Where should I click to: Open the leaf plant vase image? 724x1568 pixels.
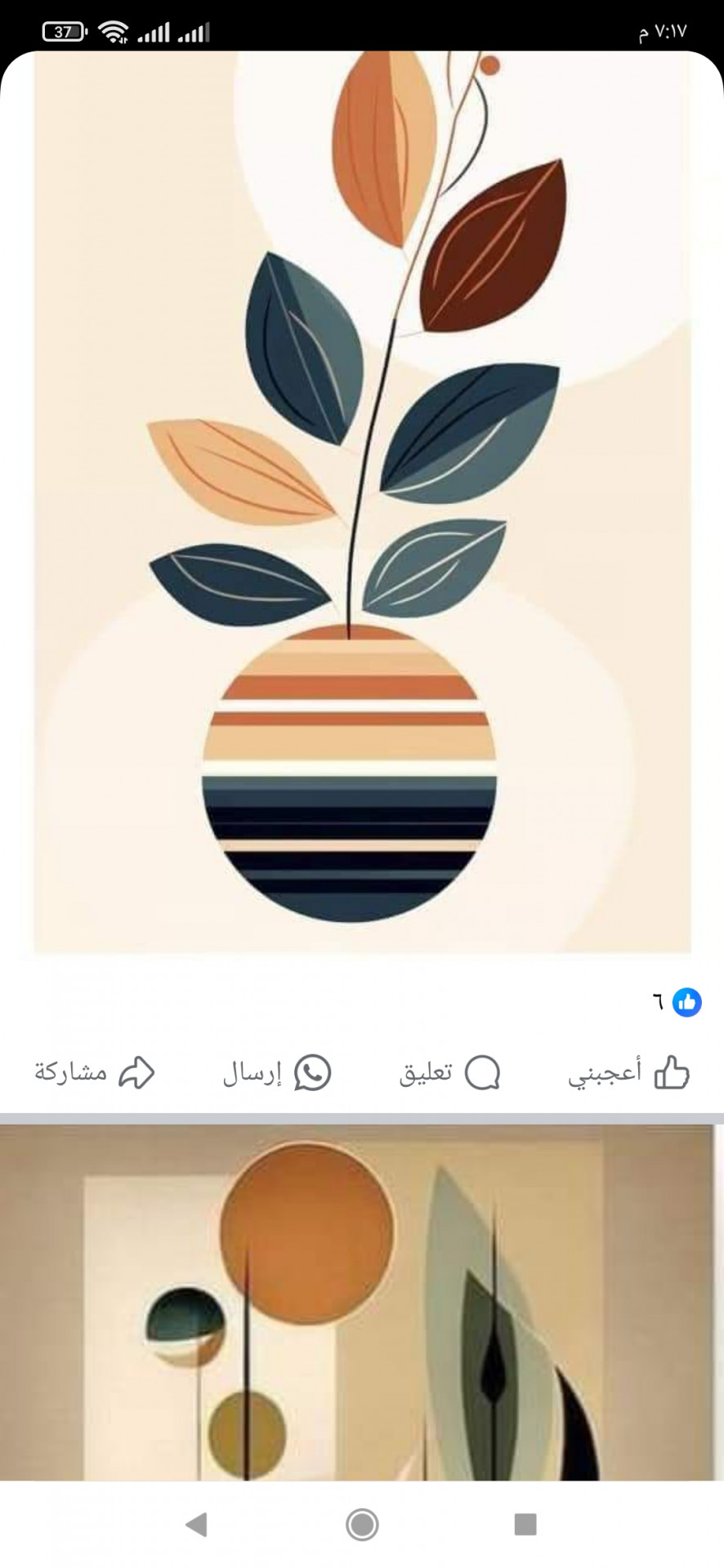click(362, 502)
